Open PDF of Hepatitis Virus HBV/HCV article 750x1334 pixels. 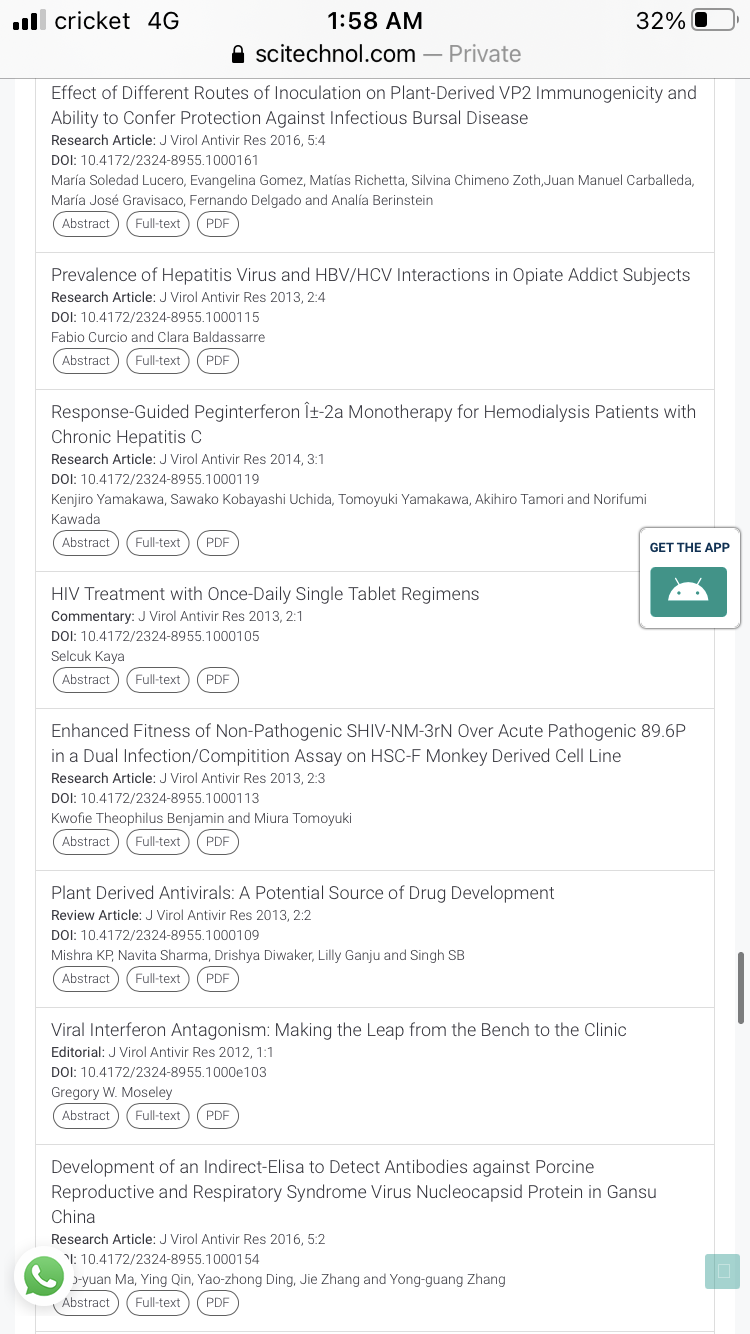217,361
